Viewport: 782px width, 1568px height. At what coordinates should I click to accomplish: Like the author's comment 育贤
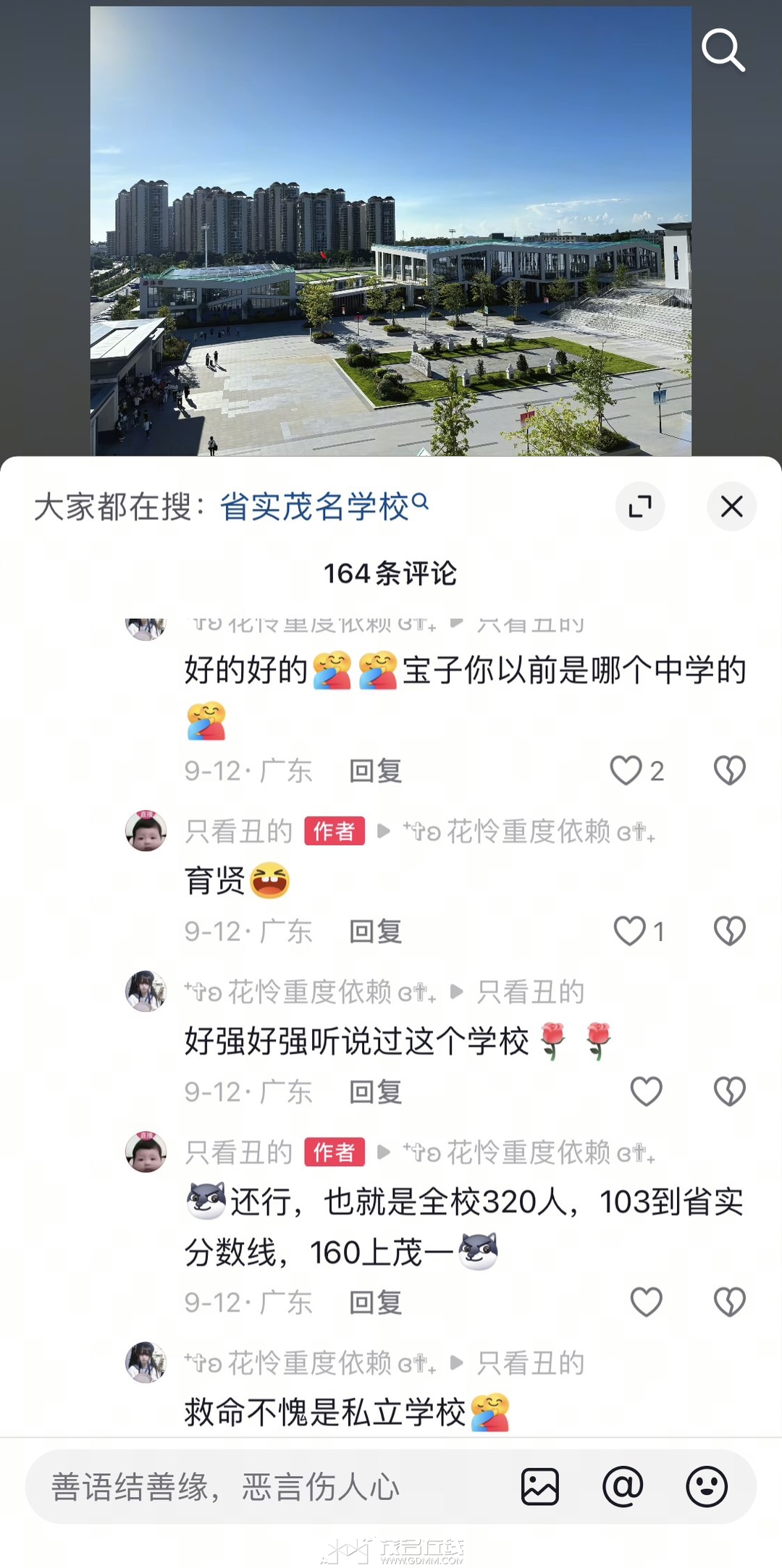[630, 931]
